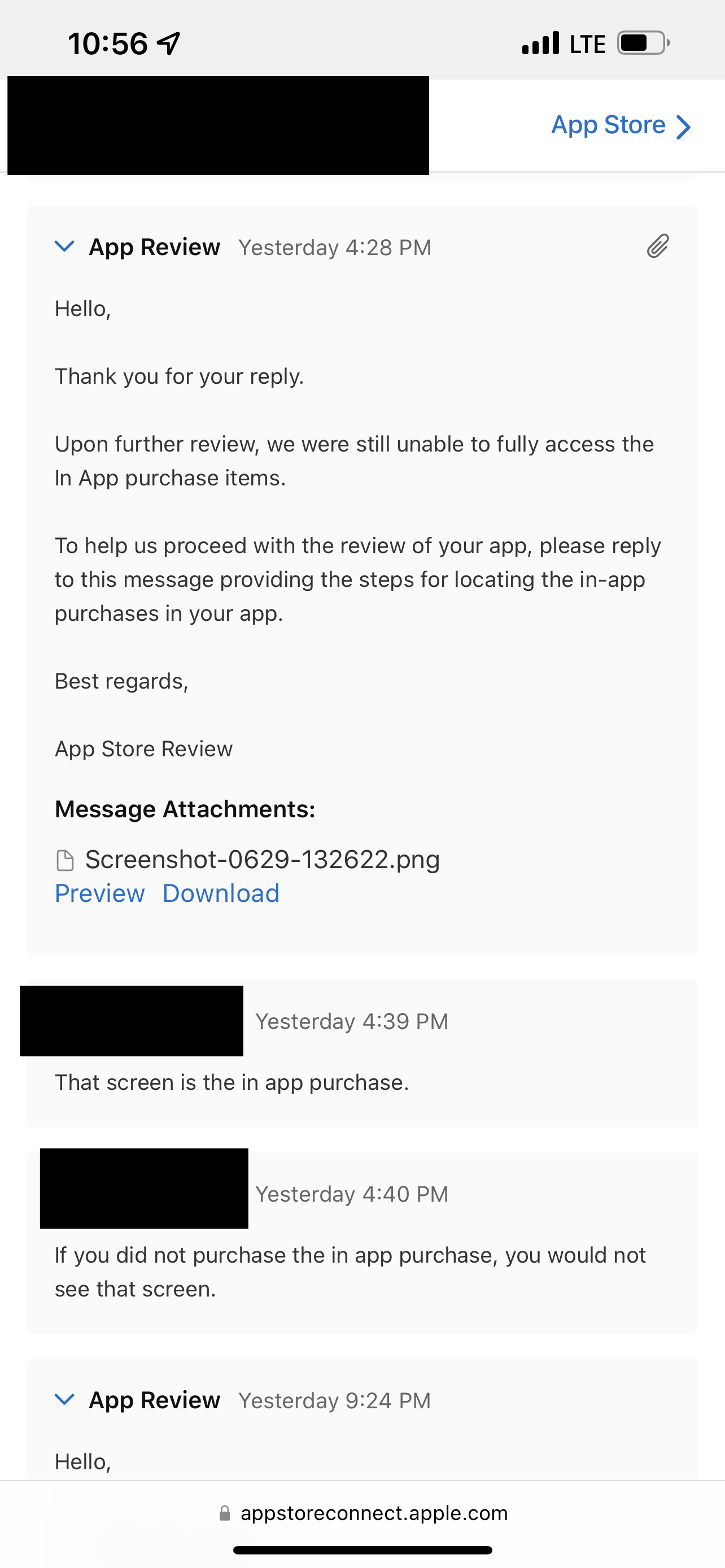
Task: Tap the paperclip attachment icon
Action: 657,246
